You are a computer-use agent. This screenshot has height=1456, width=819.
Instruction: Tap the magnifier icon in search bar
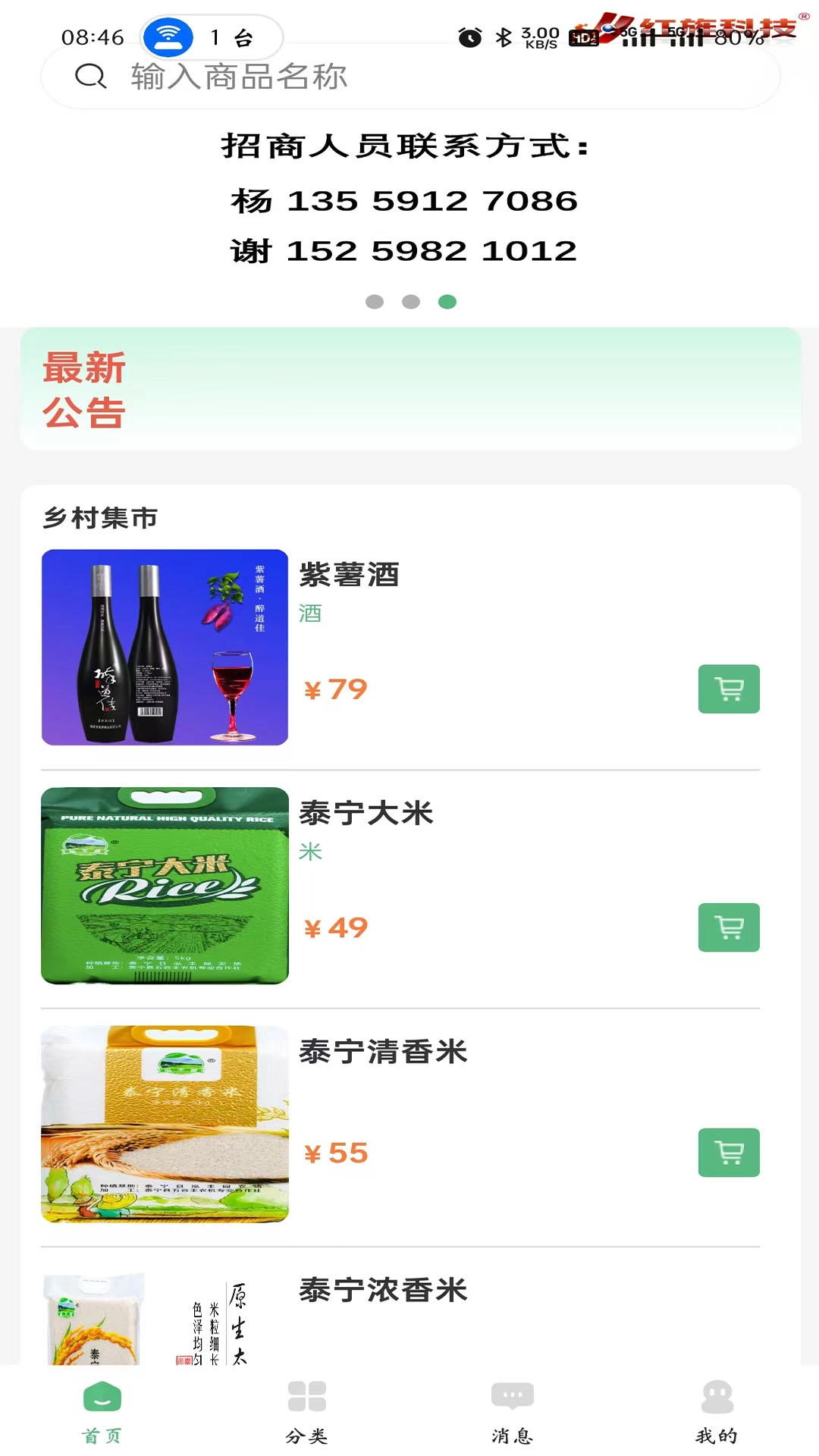pos(90,78)
